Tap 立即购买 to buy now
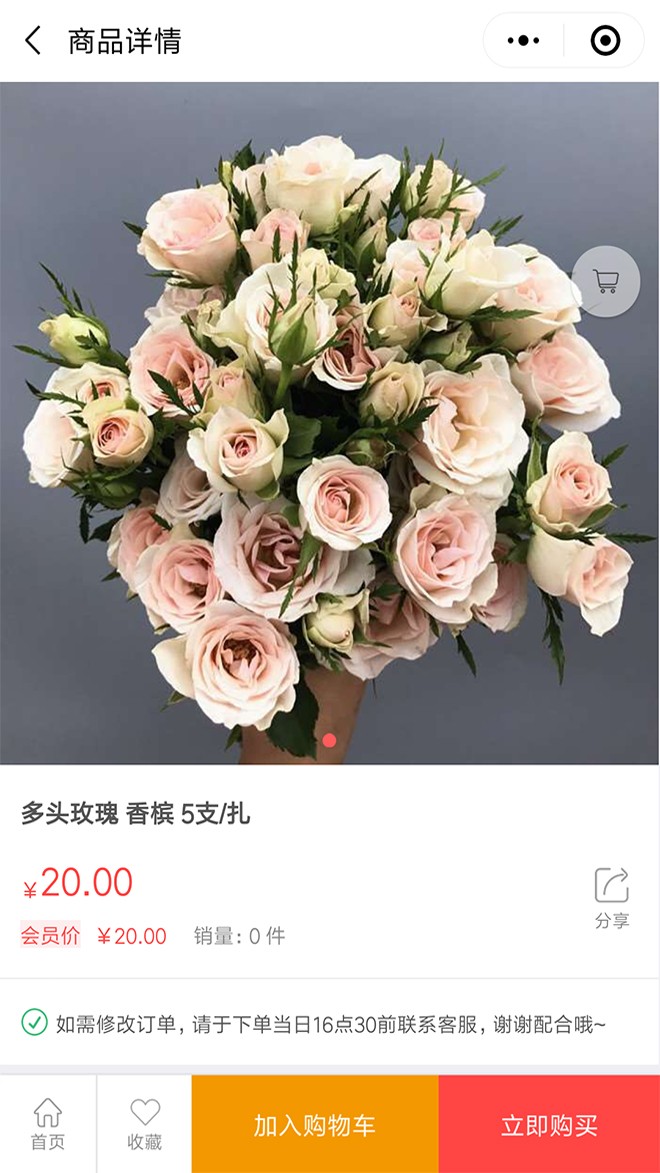 (x=549, y=1125)
